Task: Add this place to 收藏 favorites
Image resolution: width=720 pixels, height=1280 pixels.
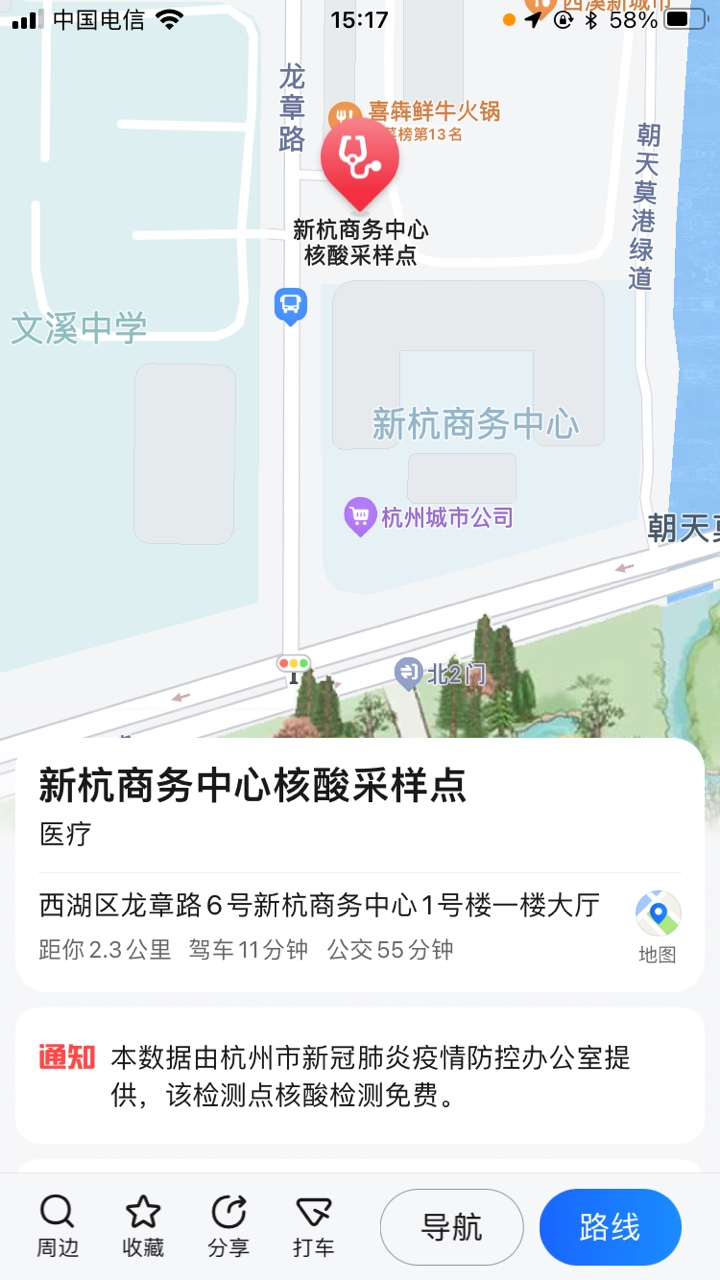Action: [143, 1226]
